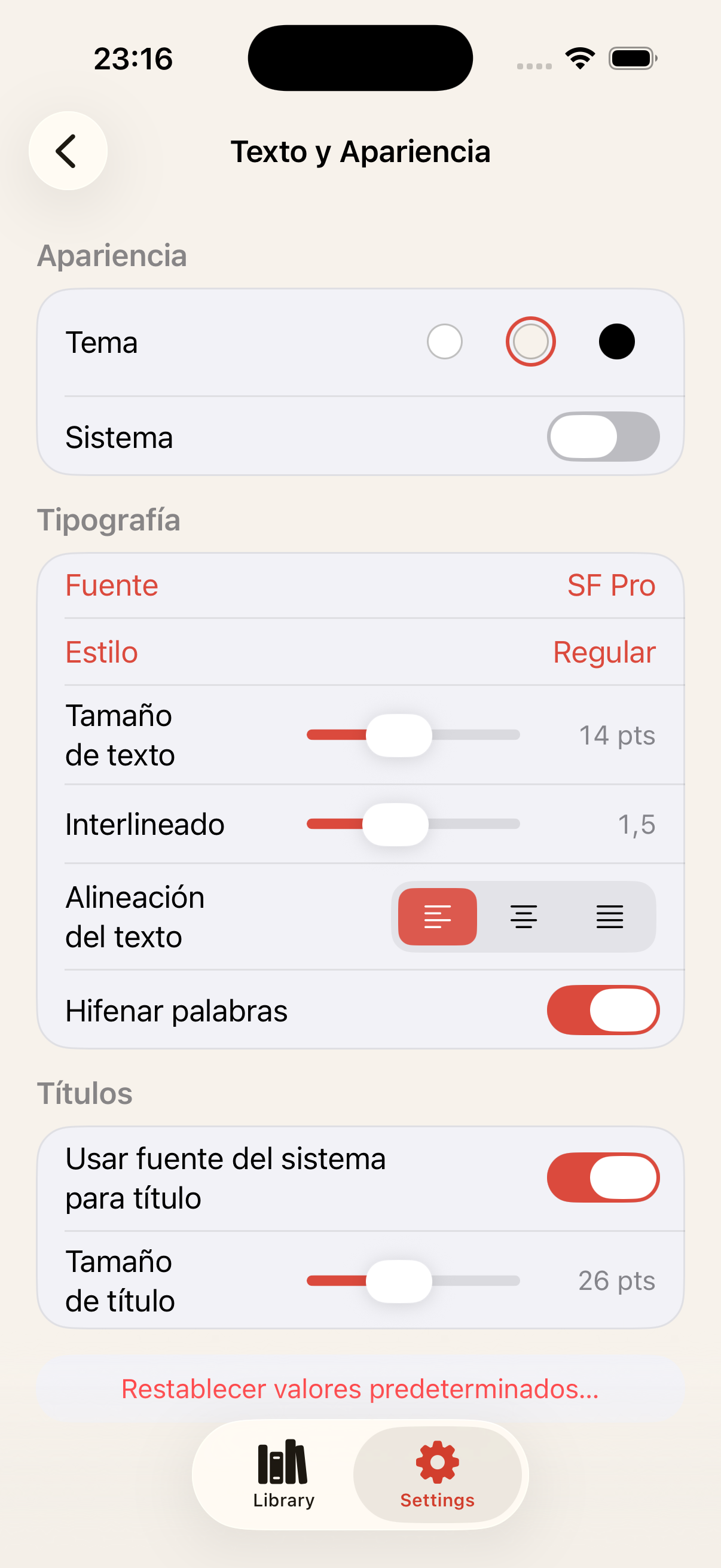Screen dimensions: 721x1568
Task: Open the Texto y Apariencia title
Action: 360,151
